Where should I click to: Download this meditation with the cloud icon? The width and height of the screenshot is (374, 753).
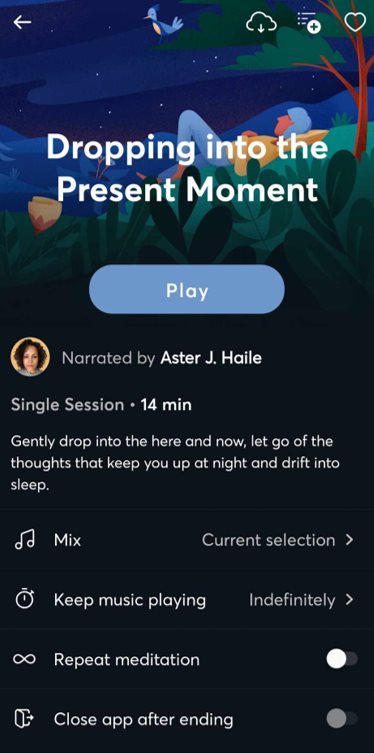[x=261, y=22]
